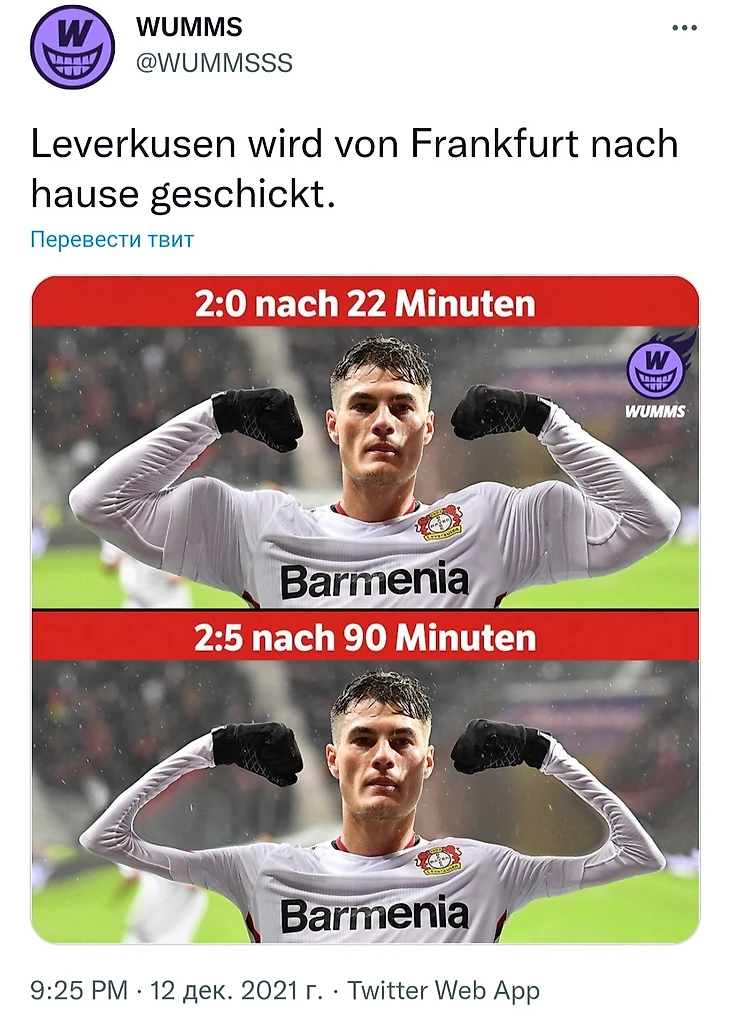
Task: Open the attached Leverkusen meme image
Action: click(x=365, y=610)
